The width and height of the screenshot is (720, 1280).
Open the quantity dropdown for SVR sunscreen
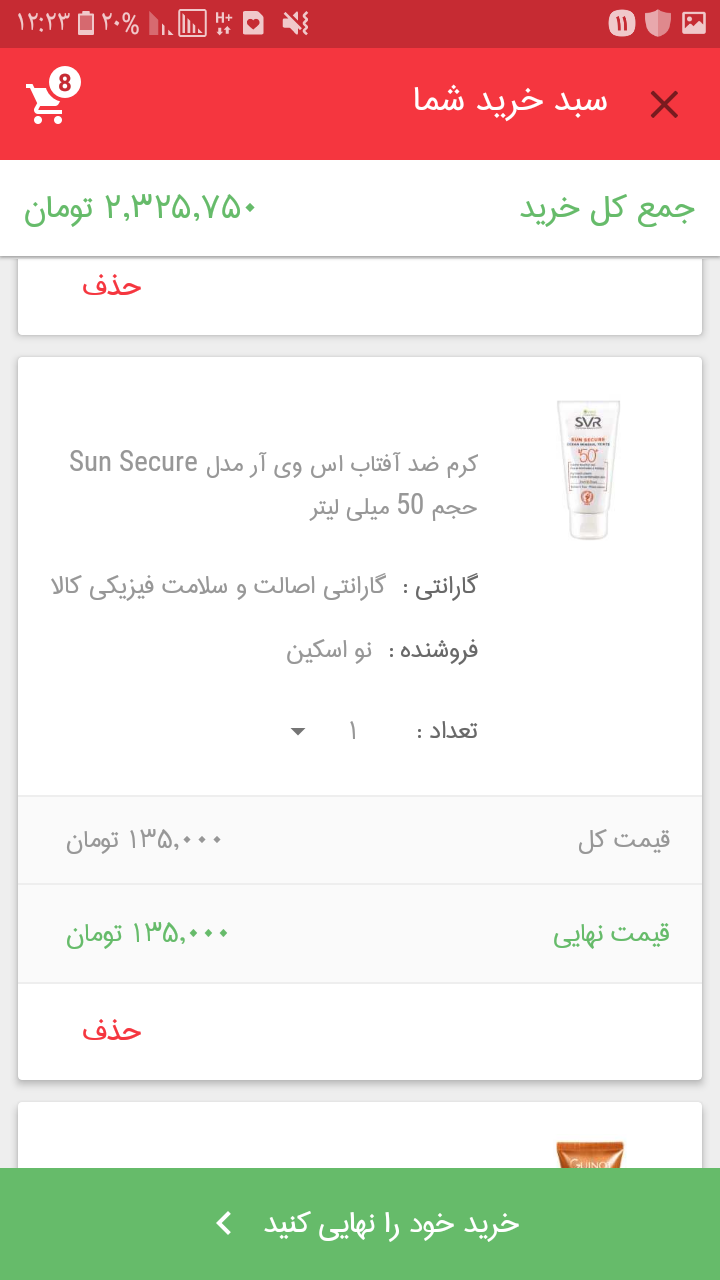pyautogui.click(x=298, y=731)
